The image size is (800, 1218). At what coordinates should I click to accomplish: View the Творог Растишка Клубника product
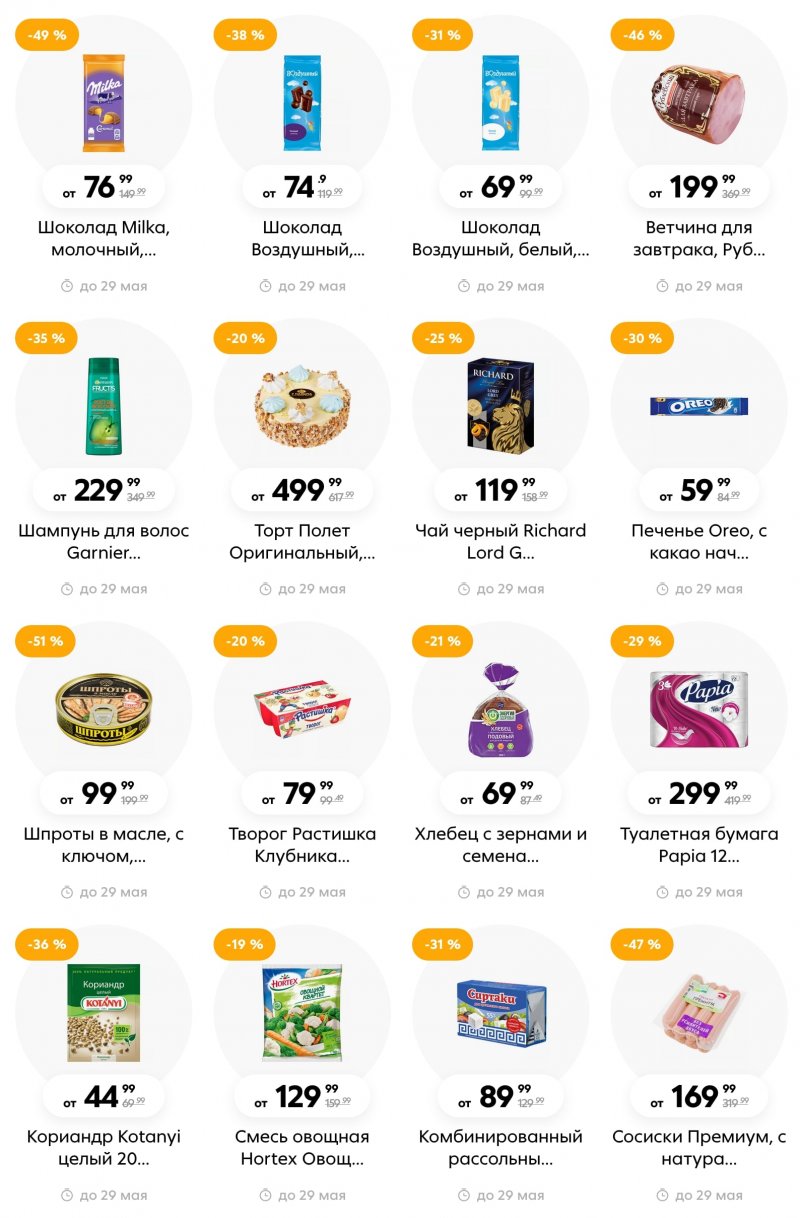302,710
